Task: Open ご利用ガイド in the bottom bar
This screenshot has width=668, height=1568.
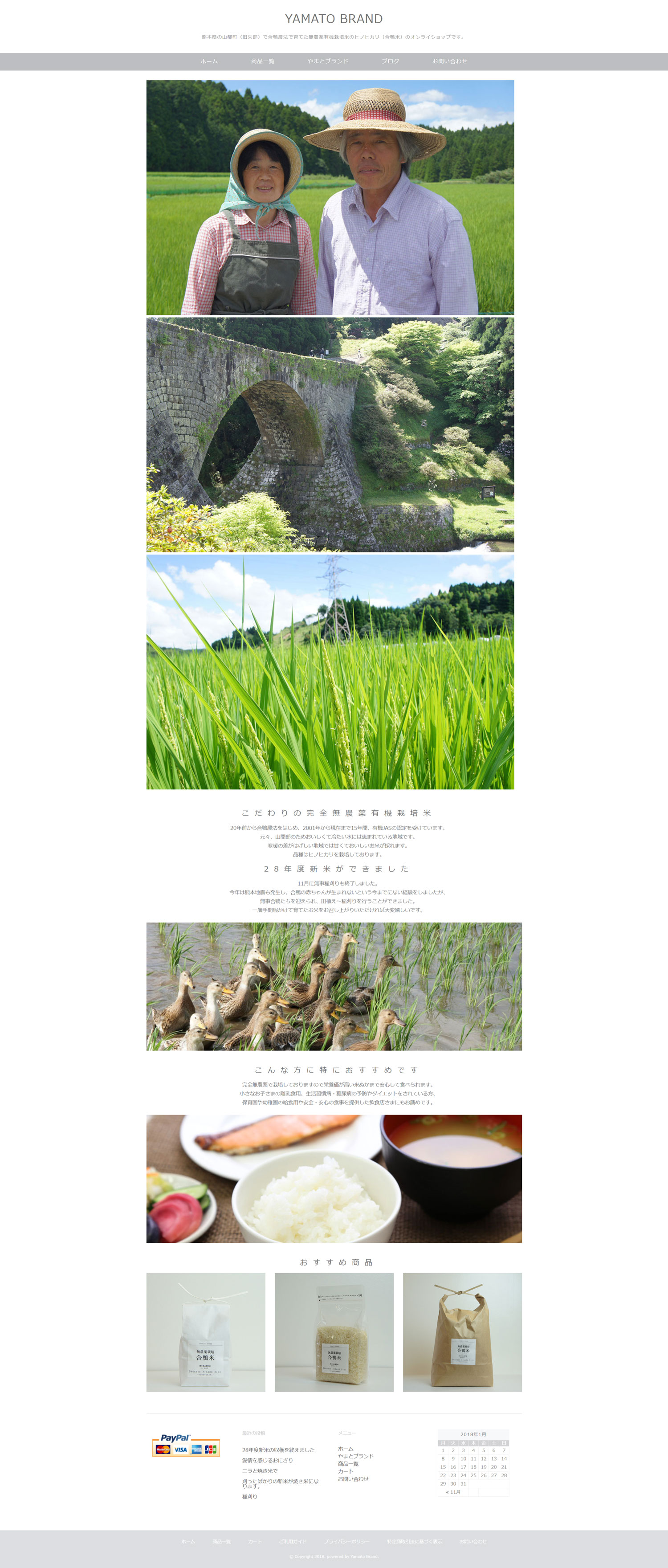Action: coord(293,1542)
